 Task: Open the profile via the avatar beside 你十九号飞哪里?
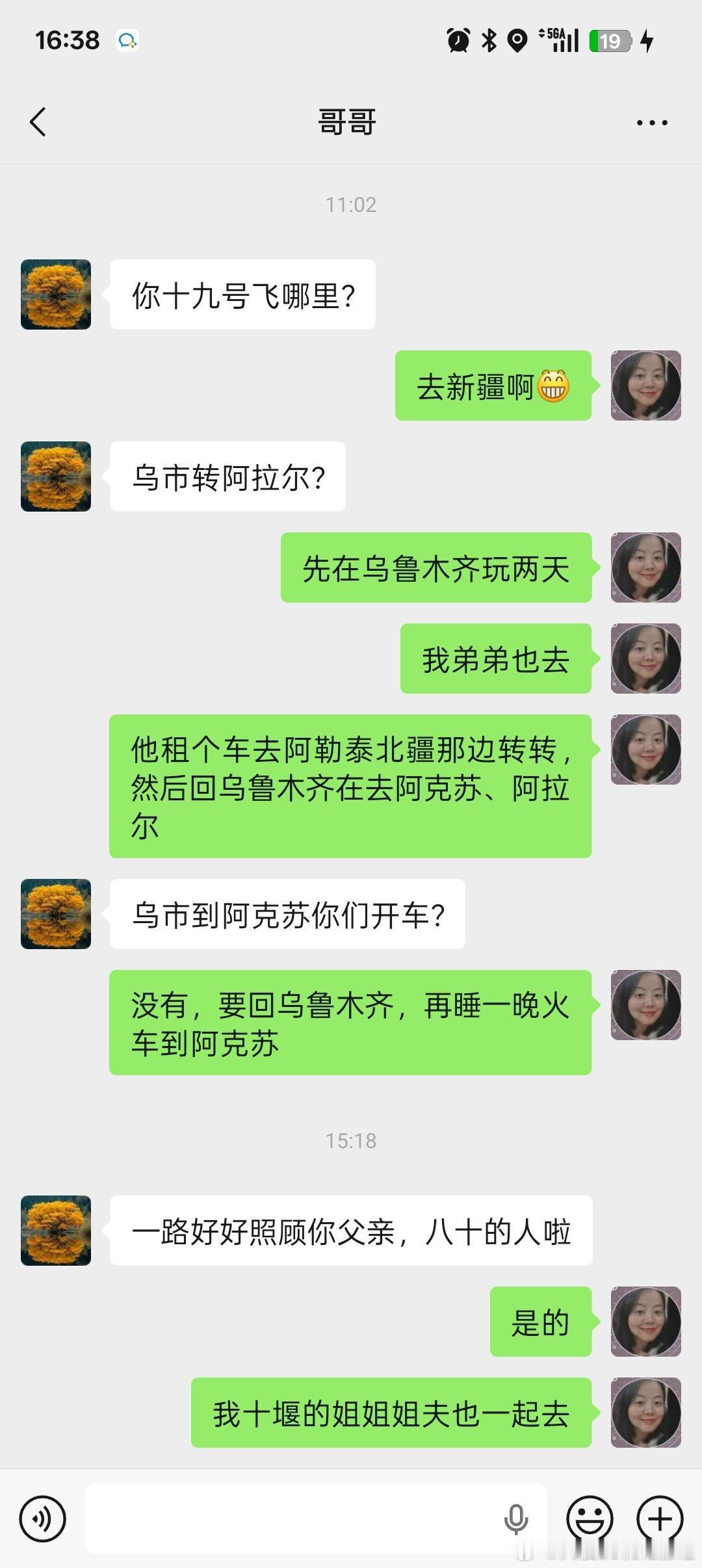tap(56, 294)
